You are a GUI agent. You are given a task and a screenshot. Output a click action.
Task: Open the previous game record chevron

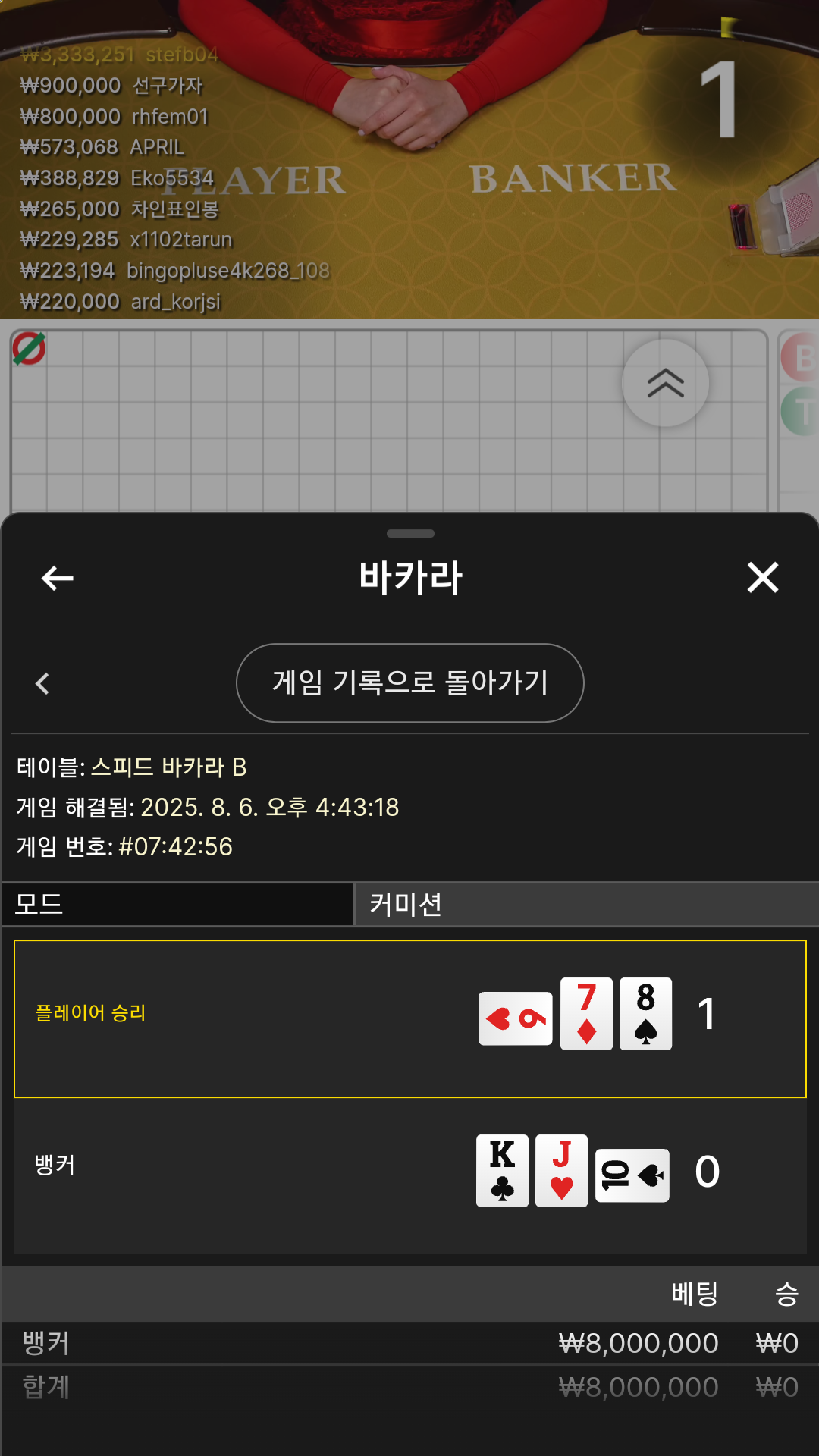click(x=42, y=683)
